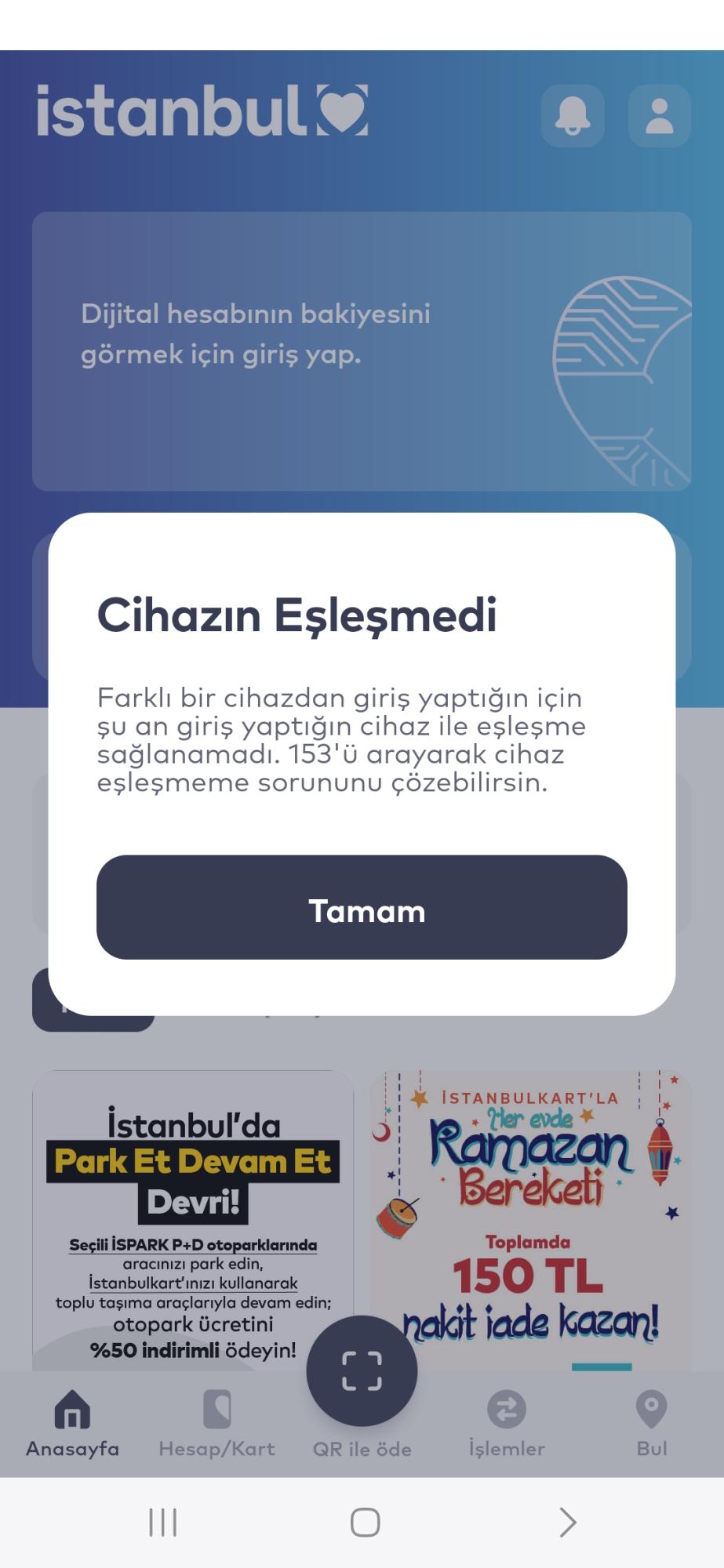Viewport: 724px width, 1568px height.
Task: Open recent apps from the navigation bar
Action: click(x=163, y=1523)
